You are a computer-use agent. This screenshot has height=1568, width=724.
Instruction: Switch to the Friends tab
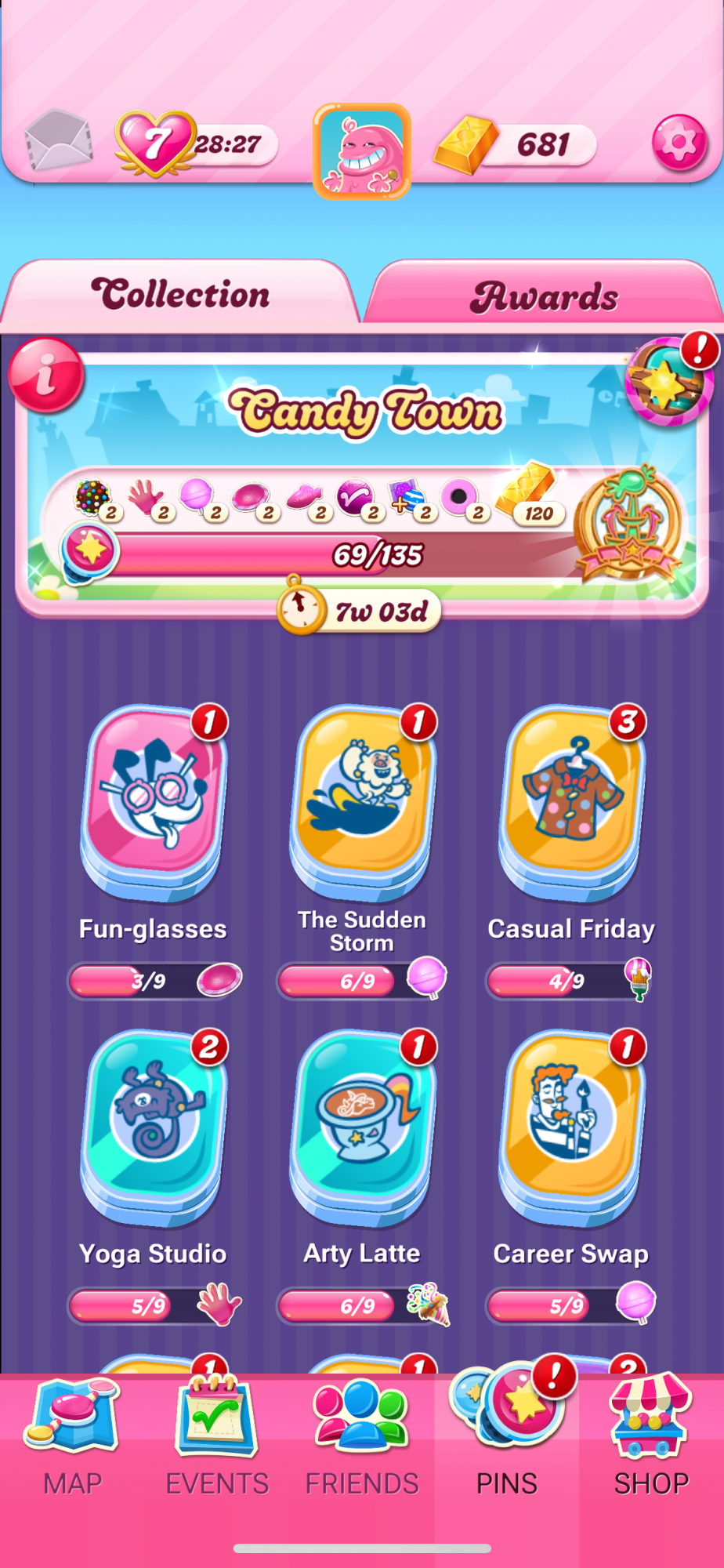click(362, 1443)
